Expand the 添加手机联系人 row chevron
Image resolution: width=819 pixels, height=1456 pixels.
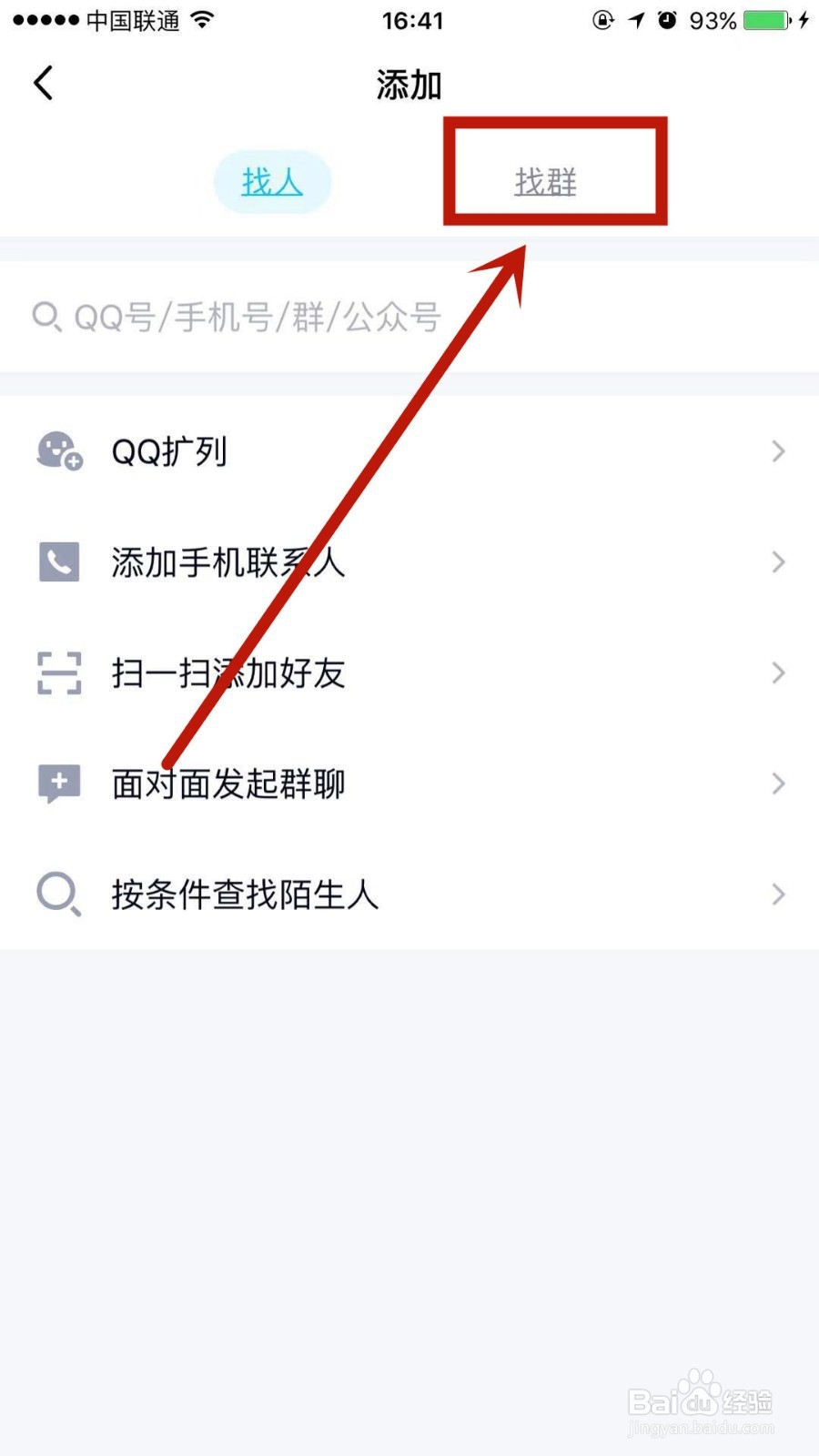click(x=778, y=562)
